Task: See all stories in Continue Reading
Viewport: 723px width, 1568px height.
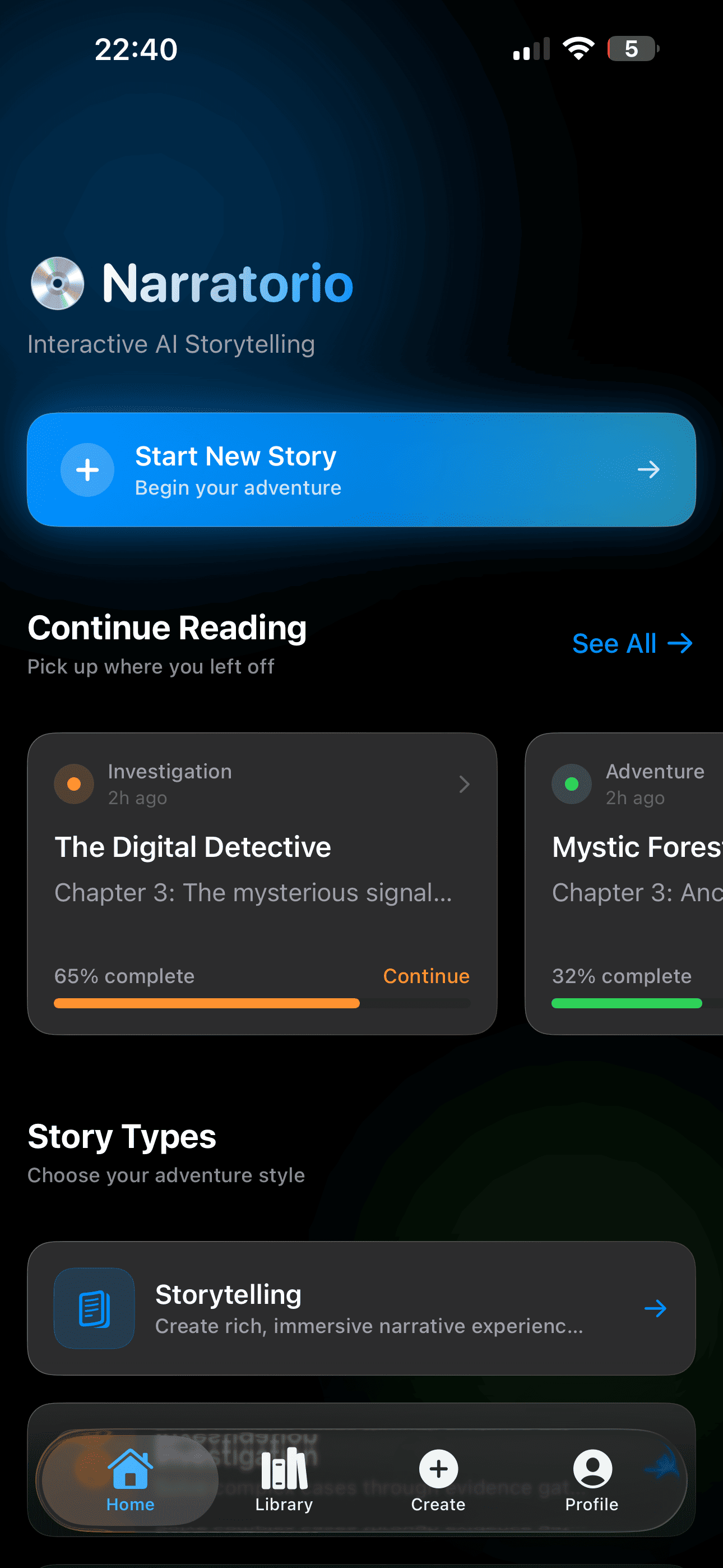Action: pyautogui.click(x=632, y=643)
